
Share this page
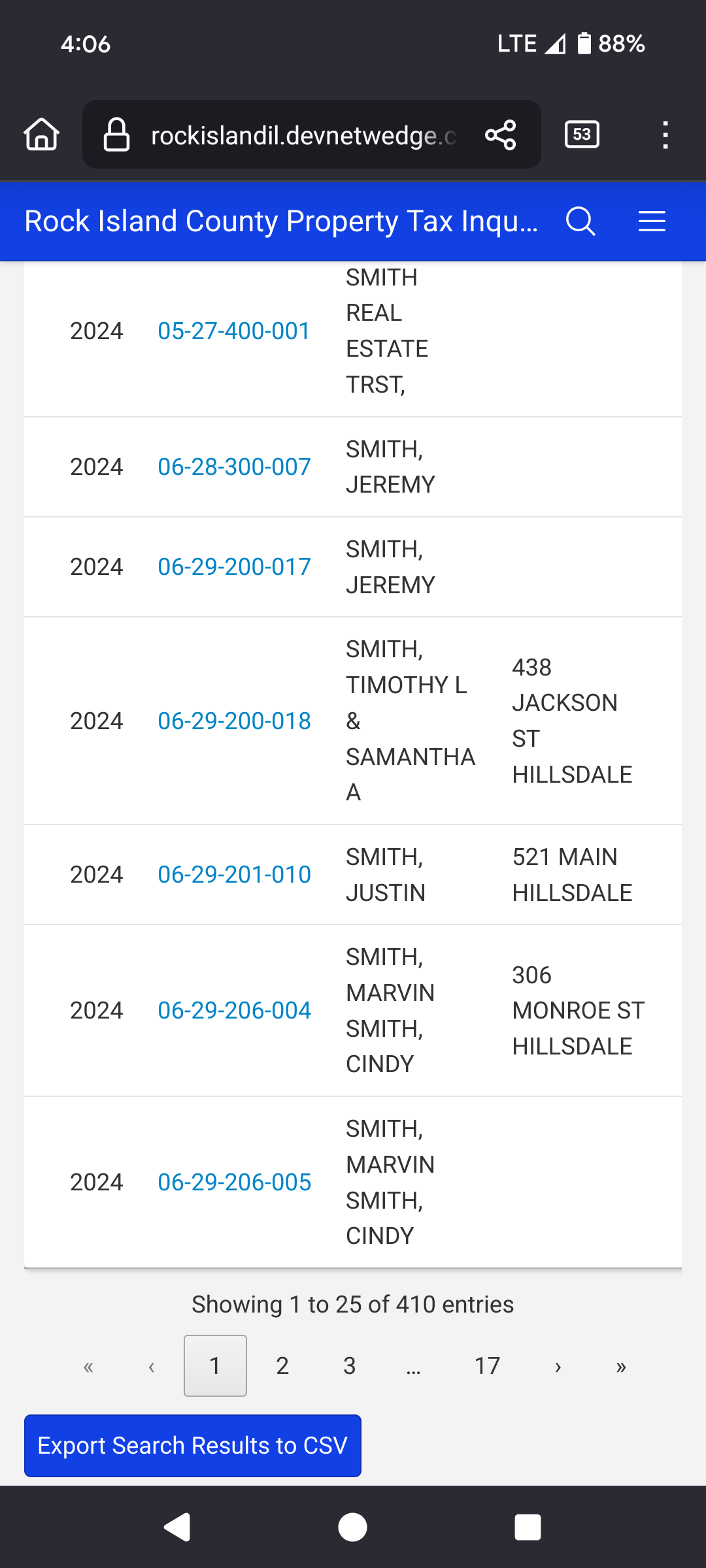pos(501,135)
